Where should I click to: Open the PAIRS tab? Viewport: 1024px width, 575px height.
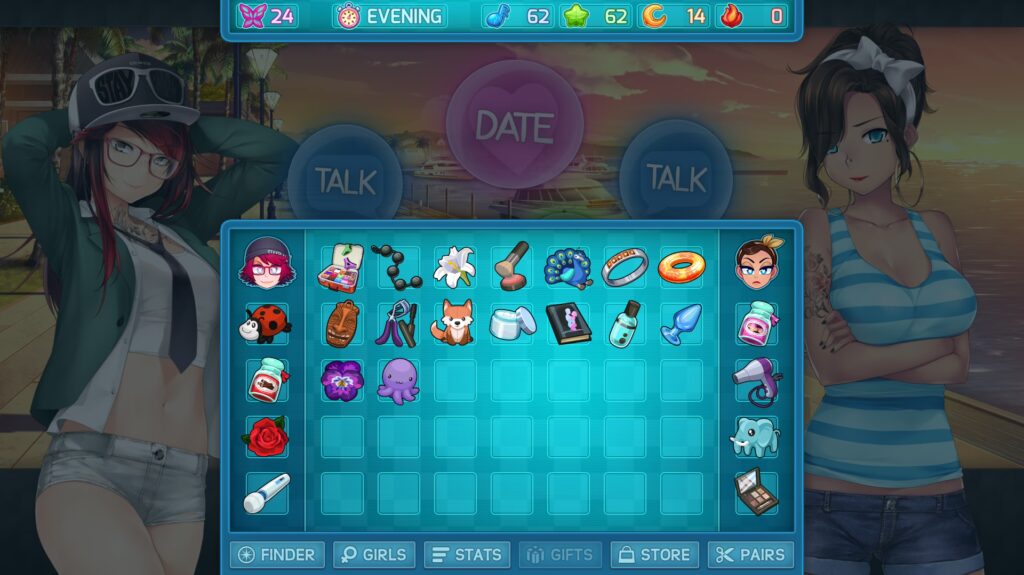tap(751, 555)
